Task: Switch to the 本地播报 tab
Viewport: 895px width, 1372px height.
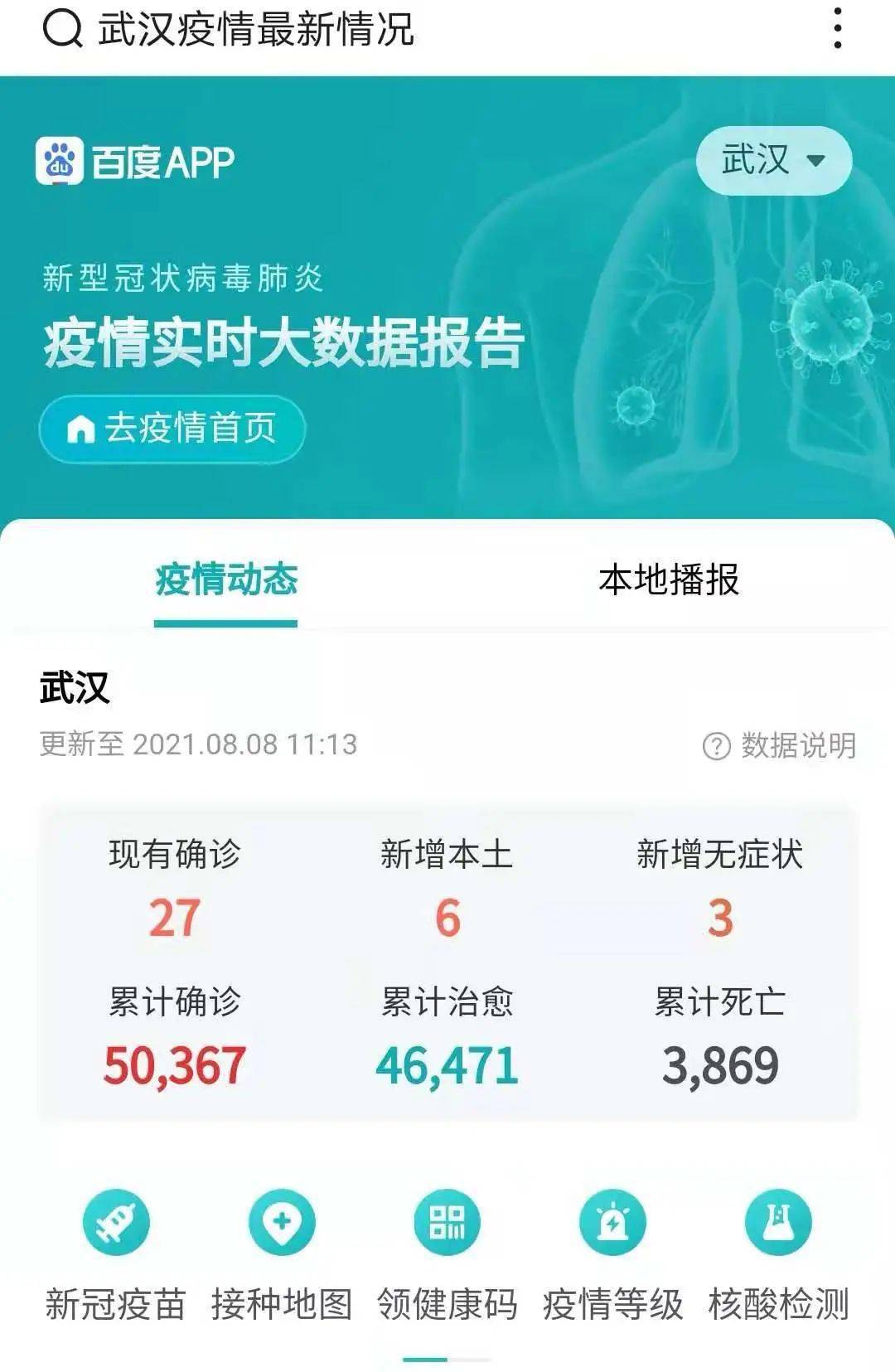Action: tap(668, 579)
